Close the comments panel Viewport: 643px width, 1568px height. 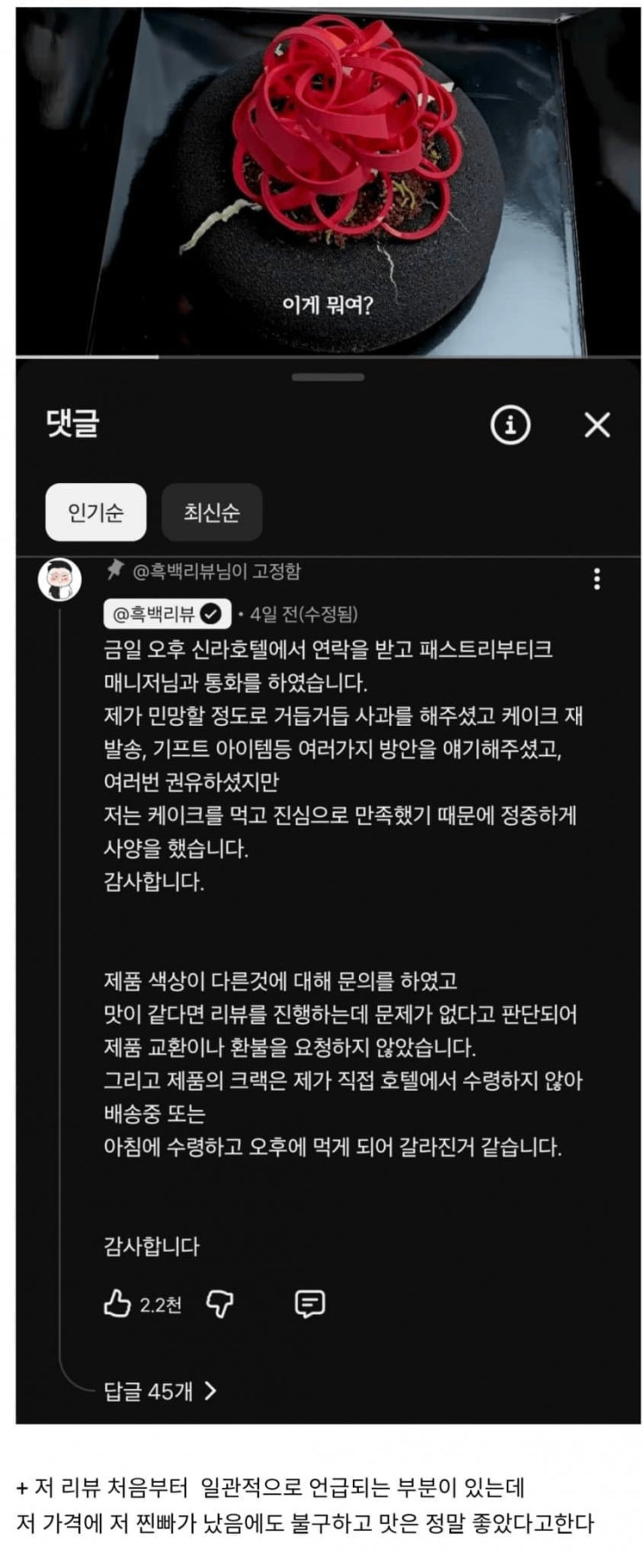(x=596, y=424)
